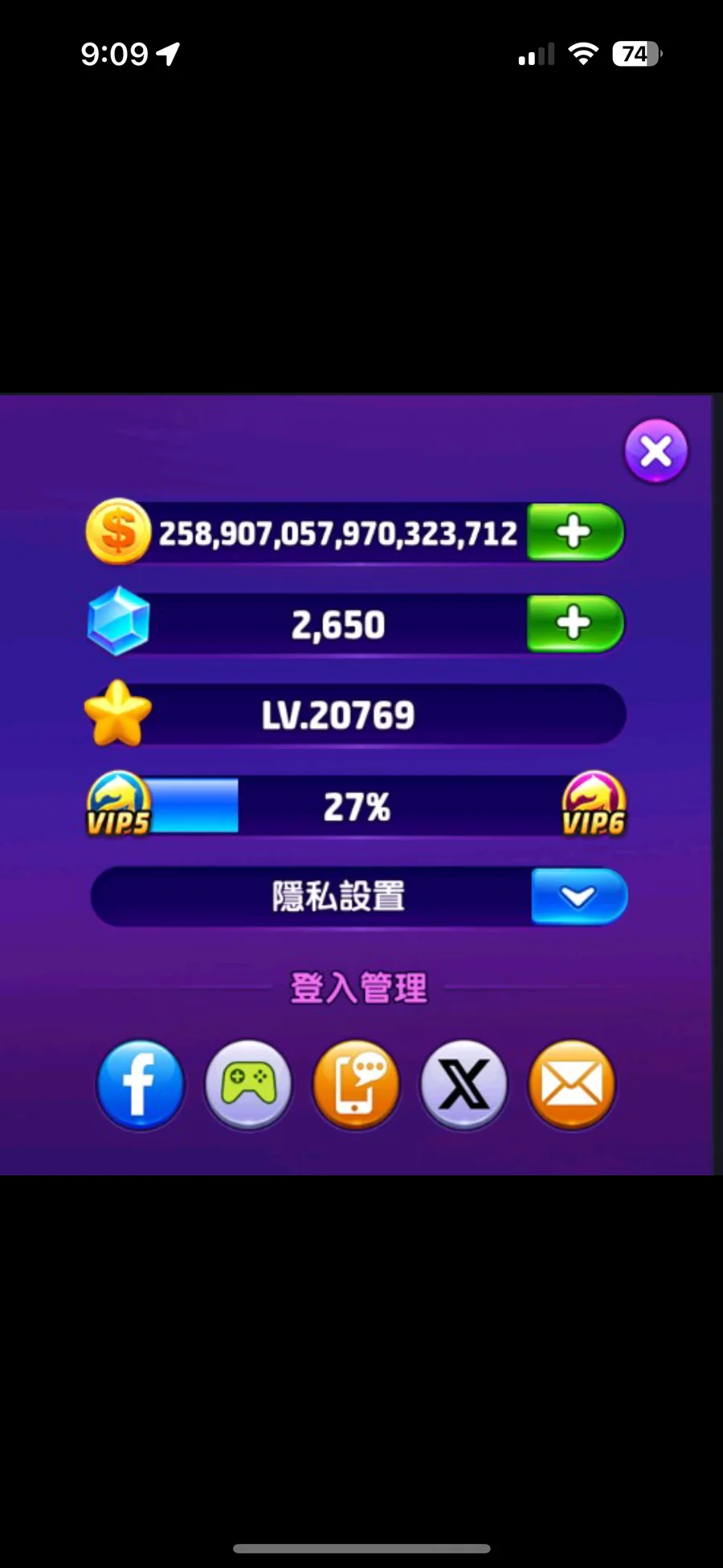The height and width of the screenshot is (1568, 723).
Task: Expand the 隱私設置 dropdown
Action: coord(578,896)
